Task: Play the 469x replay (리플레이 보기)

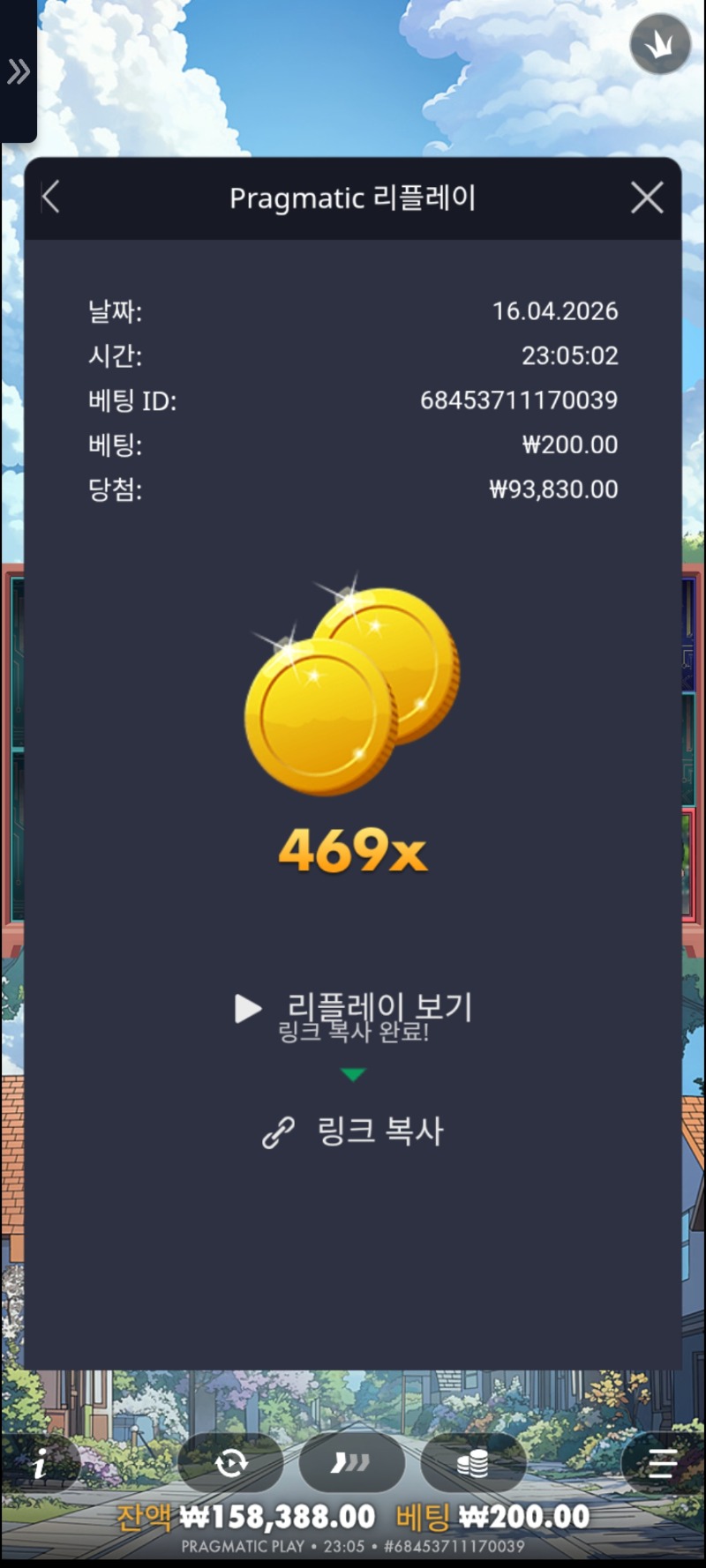Action: pos(353,1007)
